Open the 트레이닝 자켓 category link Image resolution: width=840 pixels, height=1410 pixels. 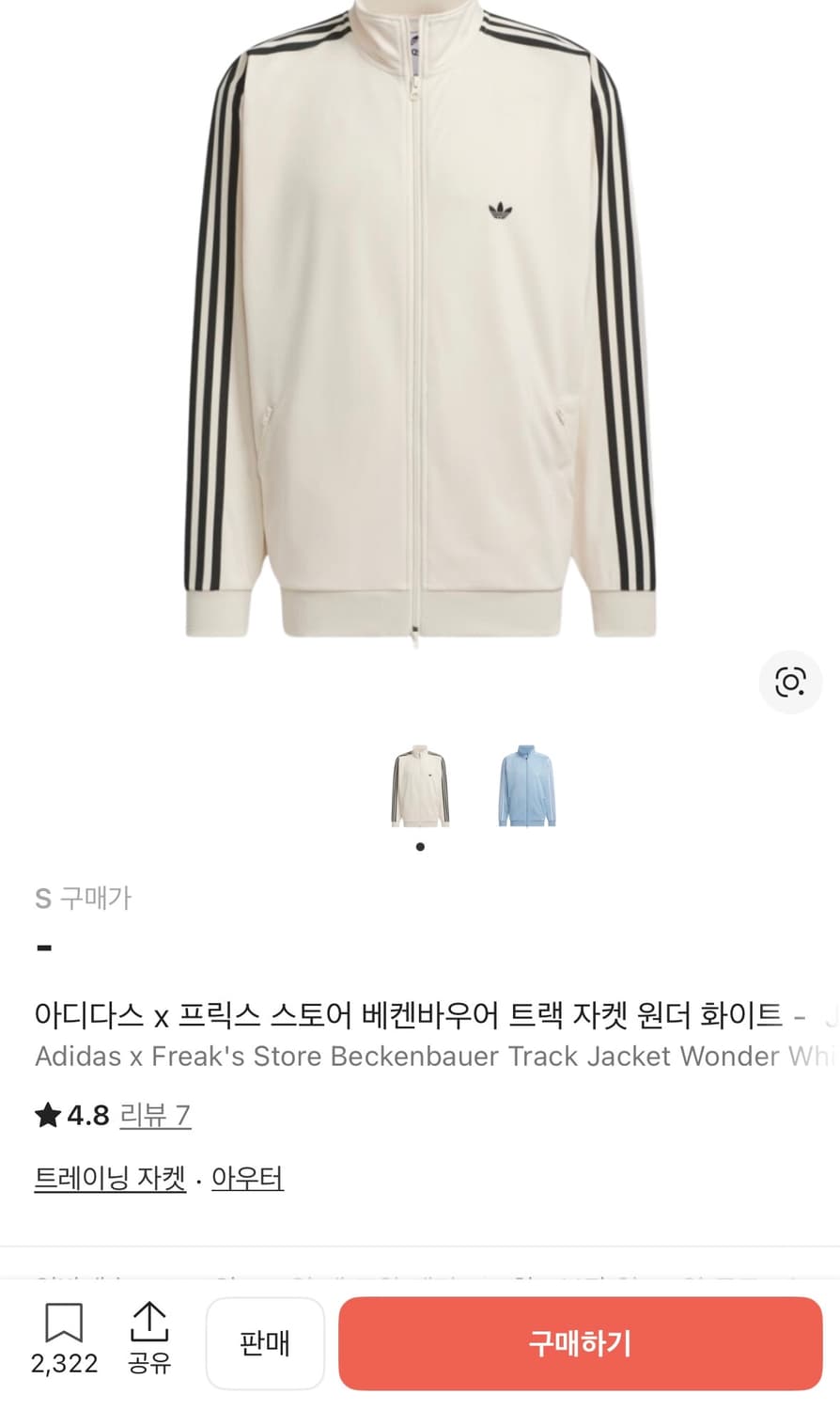[x=108, y=1177]
